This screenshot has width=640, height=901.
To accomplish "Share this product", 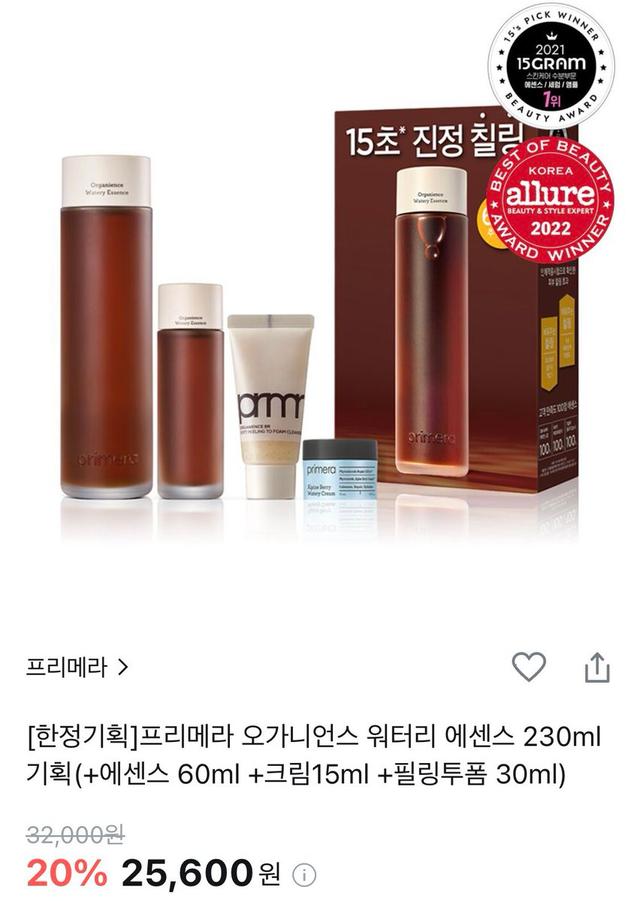I will point(597,667).
